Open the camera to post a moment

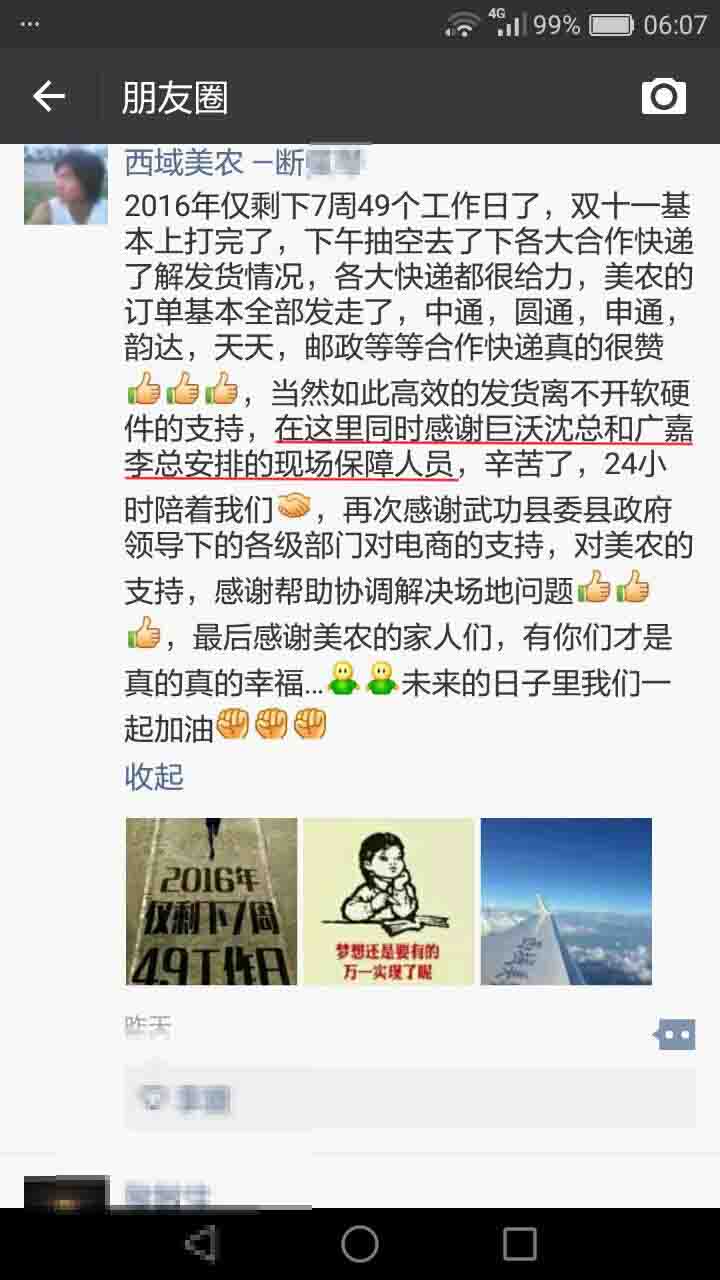click(663, 97)
